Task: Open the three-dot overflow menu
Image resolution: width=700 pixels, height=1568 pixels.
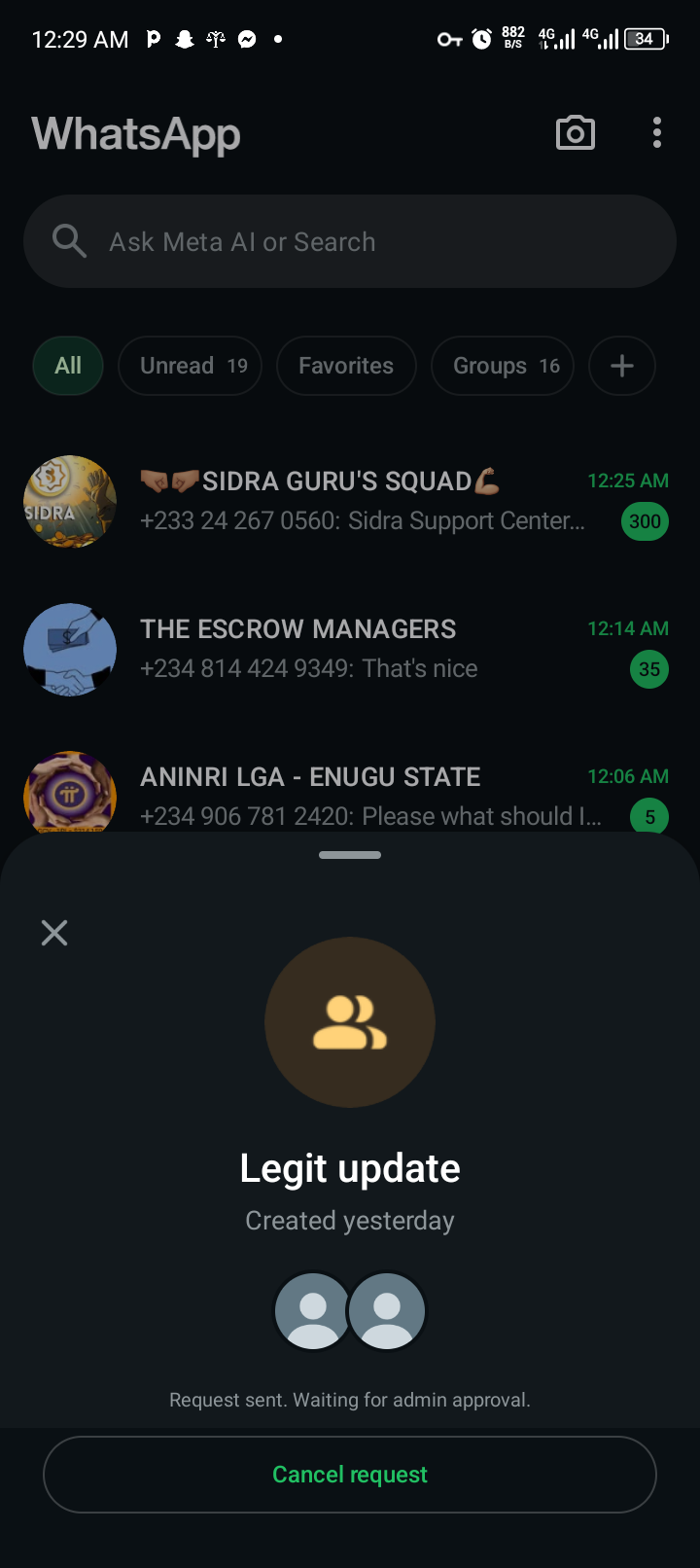Action: pyautogui.click(x=657, y=133)
